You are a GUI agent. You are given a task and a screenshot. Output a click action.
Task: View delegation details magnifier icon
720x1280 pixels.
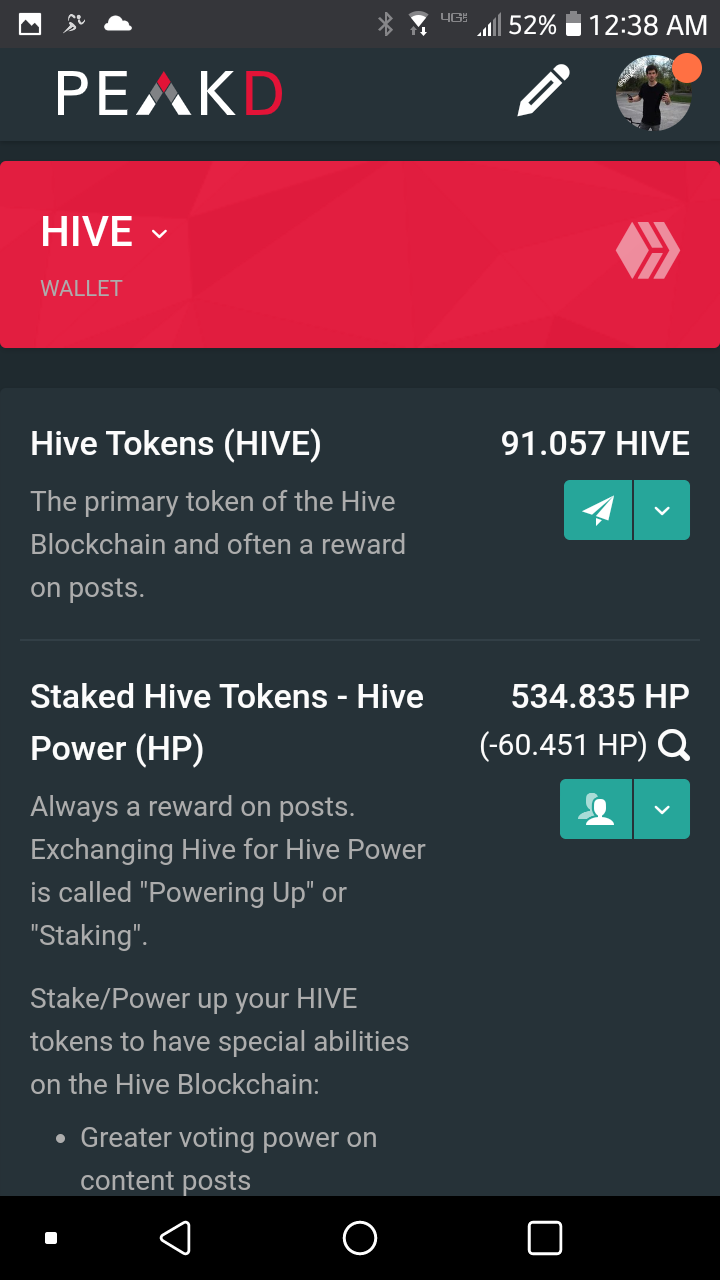pyautogui.click(x=675, y=745)
